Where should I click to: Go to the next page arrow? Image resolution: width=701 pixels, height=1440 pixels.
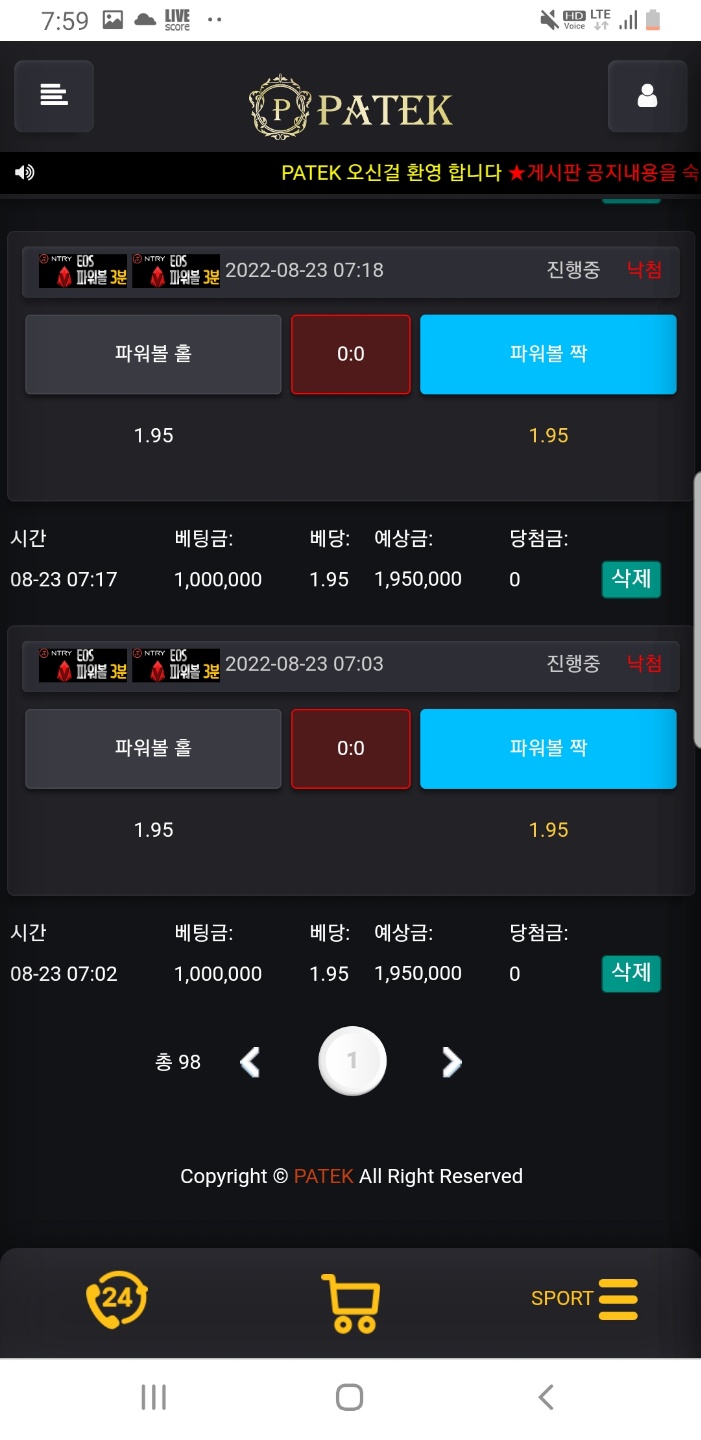click(x=452, y=1062)
